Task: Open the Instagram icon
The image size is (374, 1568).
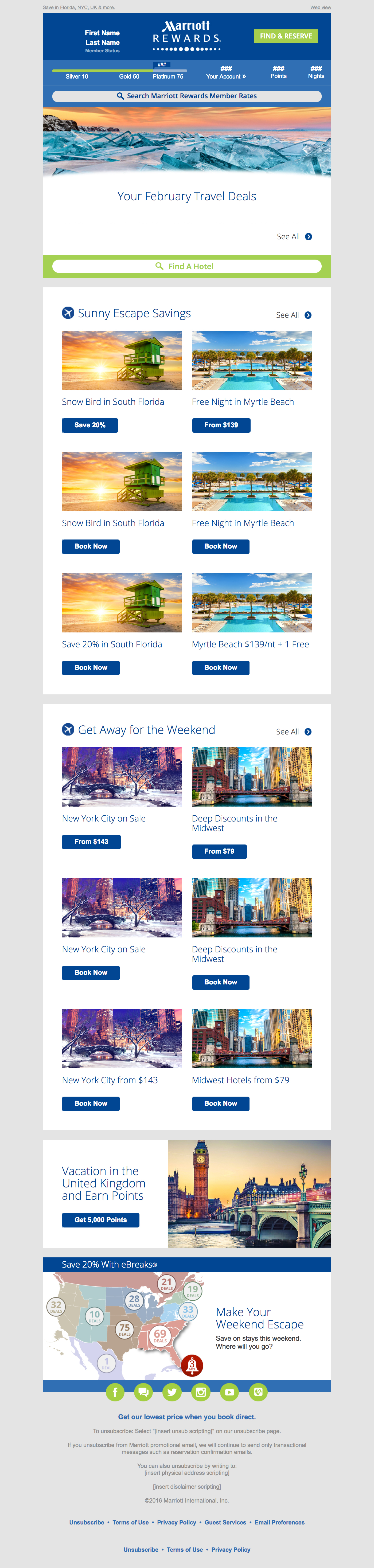Action: pos(200,1392)
